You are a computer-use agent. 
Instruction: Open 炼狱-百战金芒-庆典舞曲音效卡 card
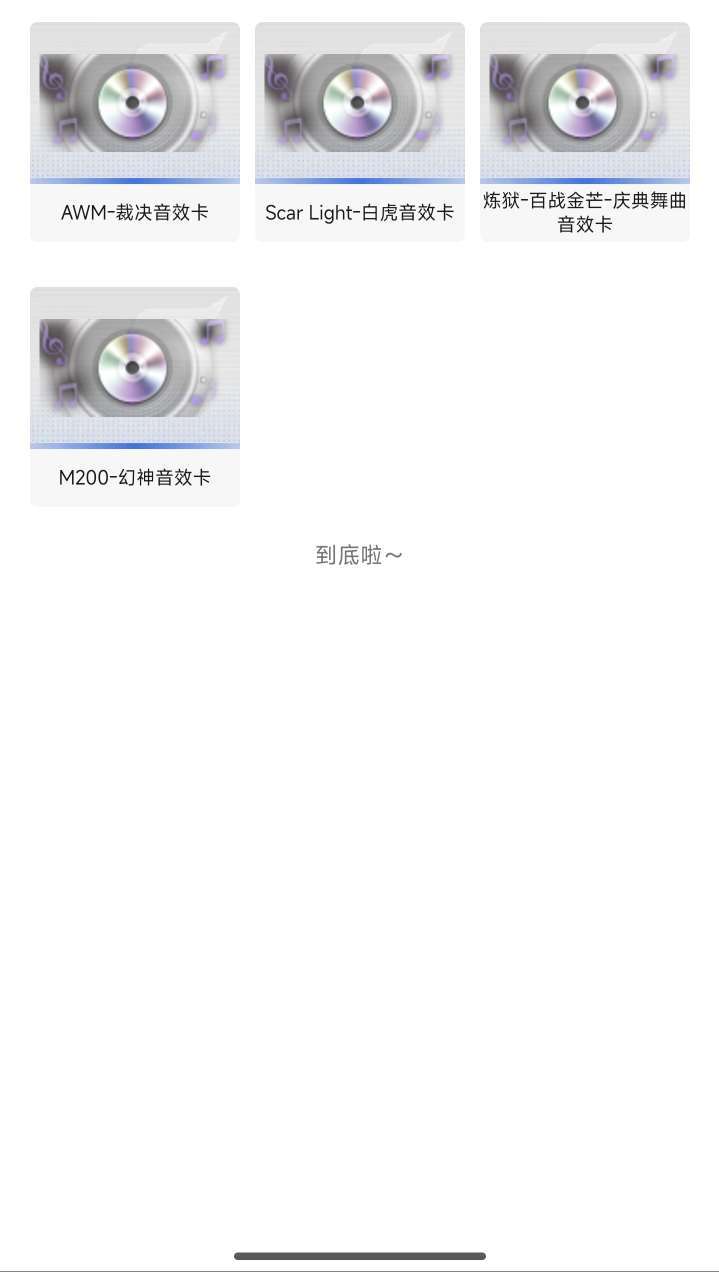(x=585, y=132)
